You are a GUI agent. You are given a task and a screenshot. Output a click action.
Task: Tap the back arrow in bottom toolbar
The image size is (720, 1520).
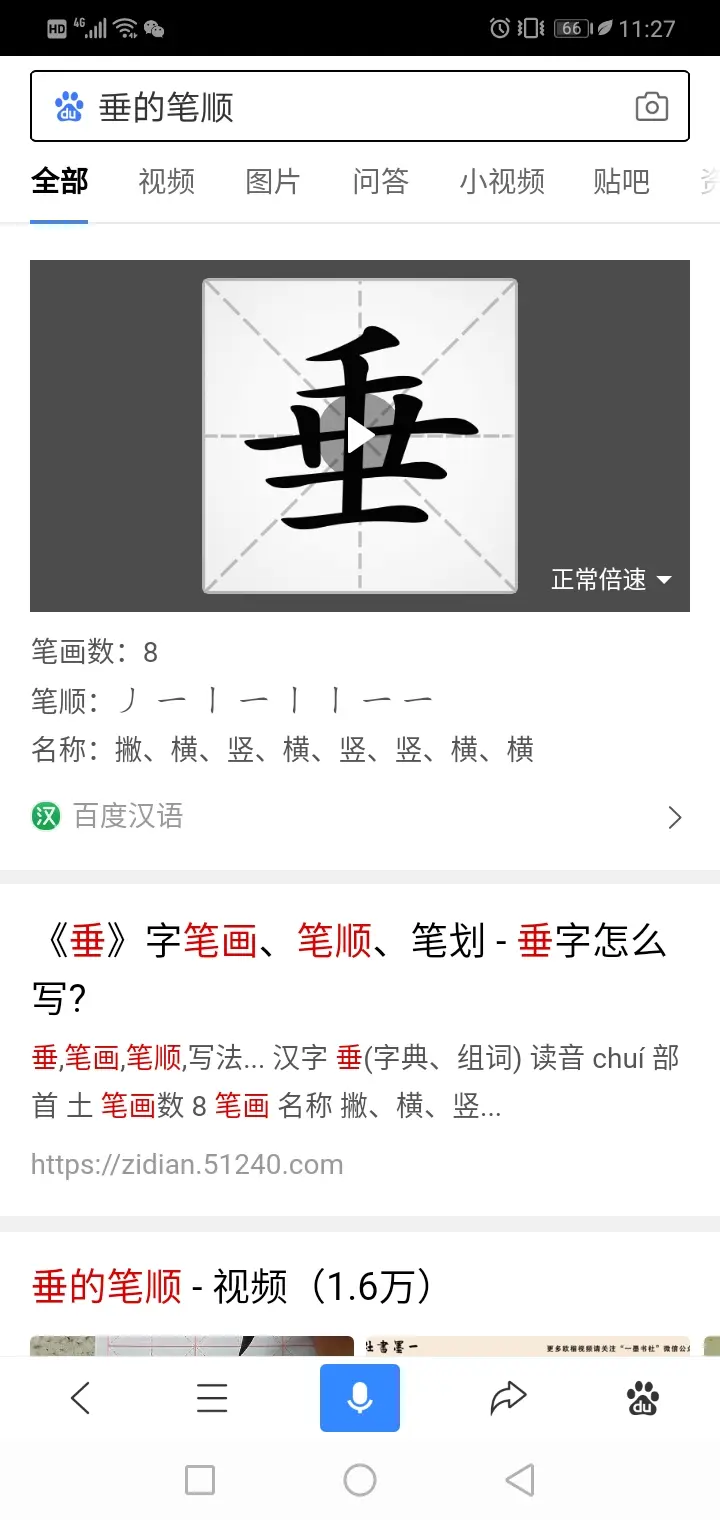[x=80, y=1397]
